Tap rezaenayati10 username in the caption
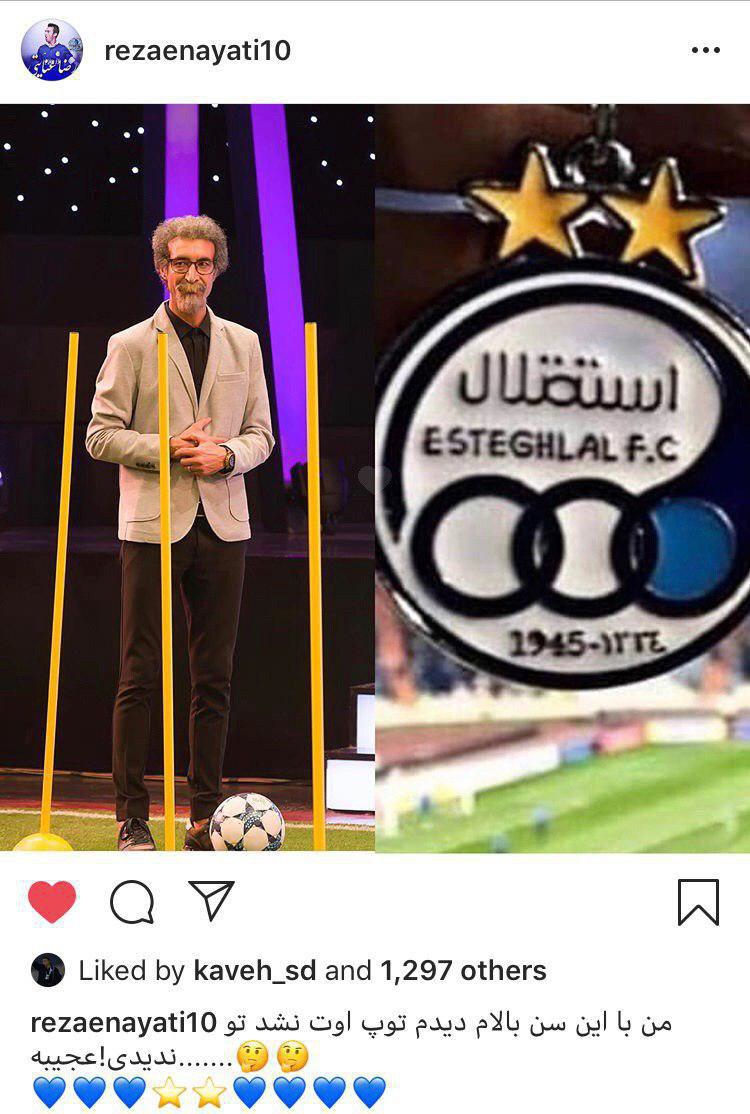750x1114 pixels. coord(124,1023)
